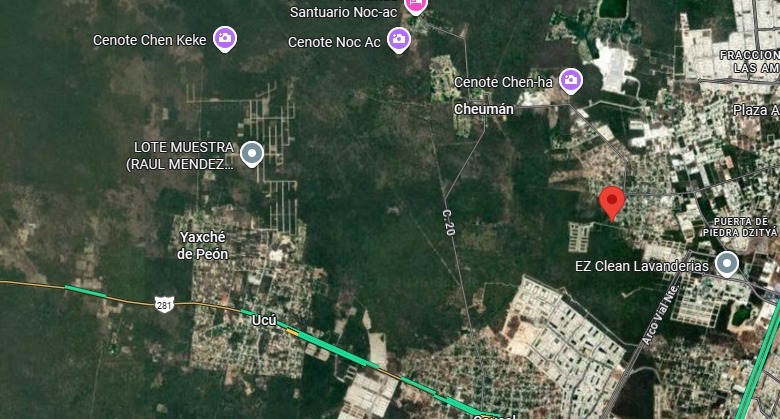Tap the red dropped pin
The image size is (780, 419).
tap(612, 202)
